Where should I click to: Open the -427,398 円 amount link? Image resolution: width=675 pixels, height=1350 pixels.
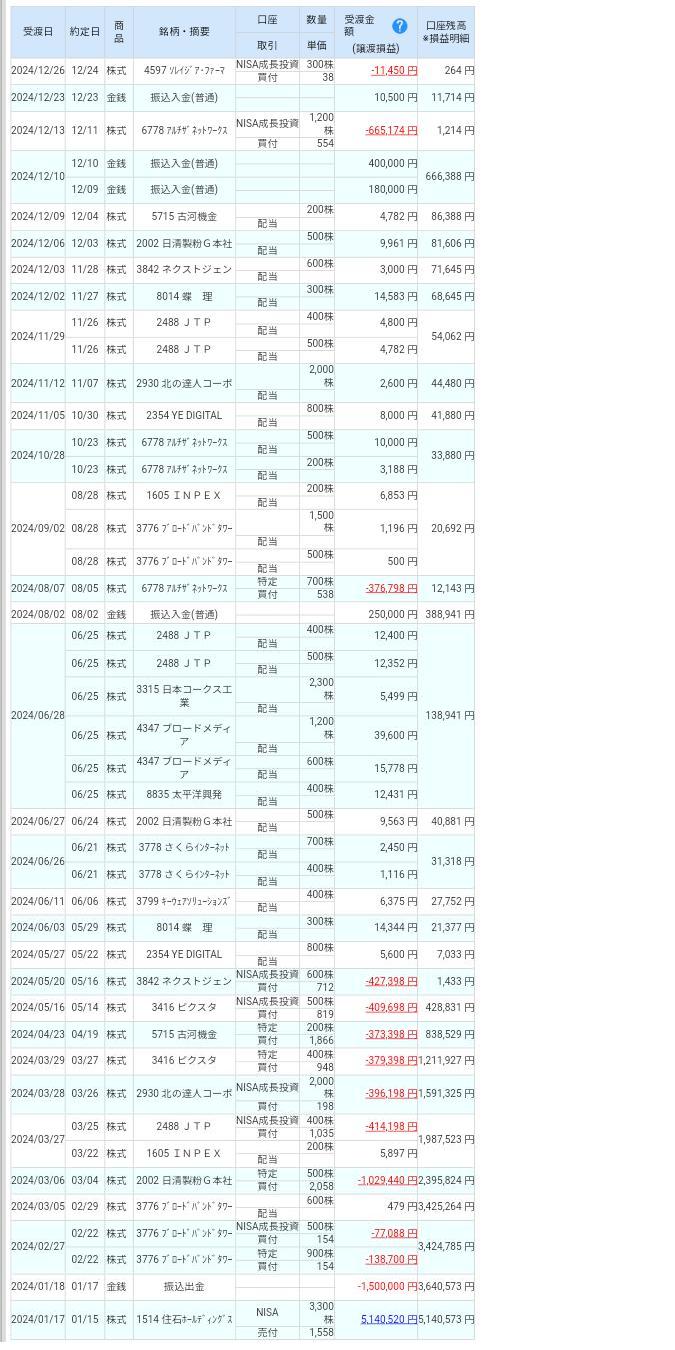point(391,981)
